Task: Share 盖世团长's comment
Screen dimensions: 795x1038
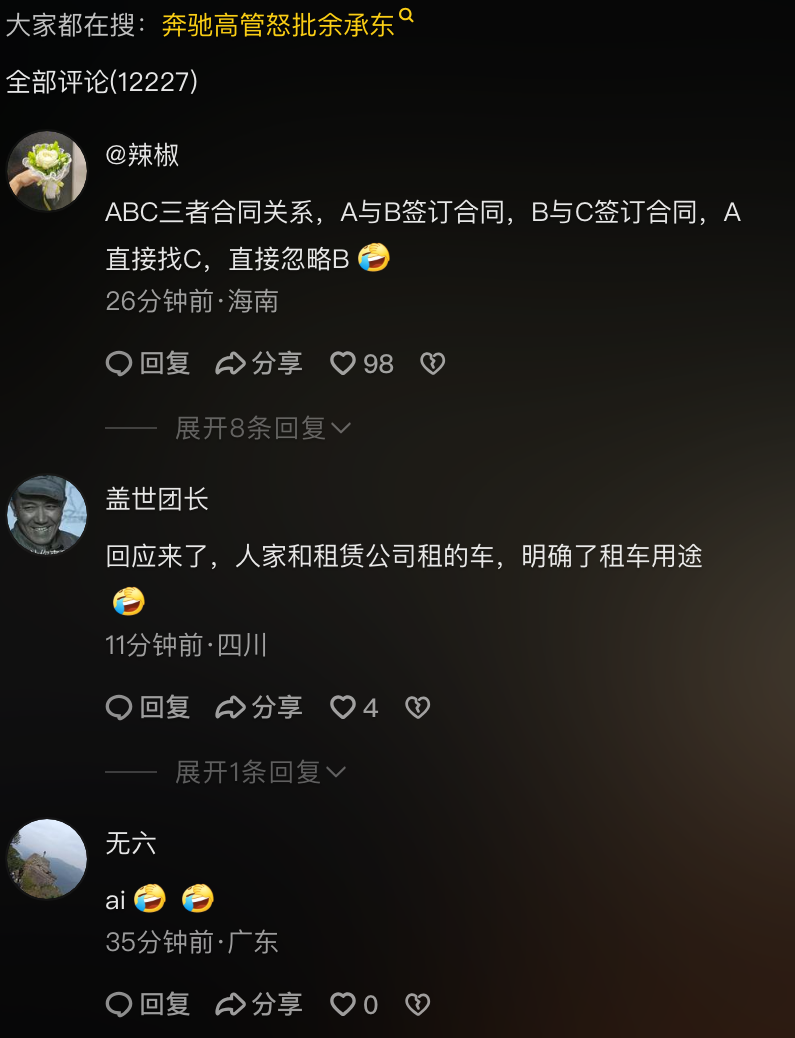Action: coord(259,708)
